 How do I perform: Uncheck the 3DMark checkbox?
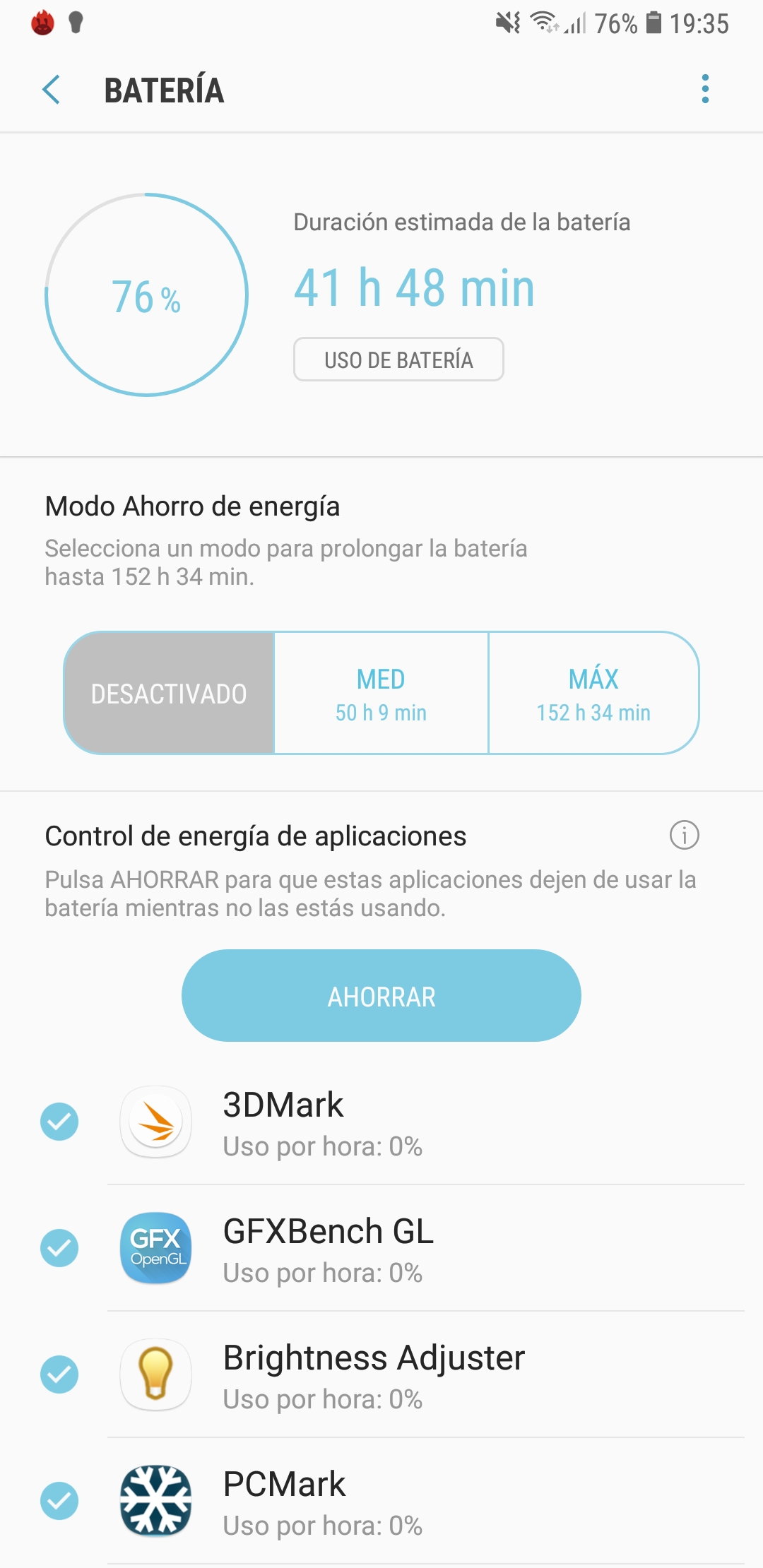[59, 1122]
